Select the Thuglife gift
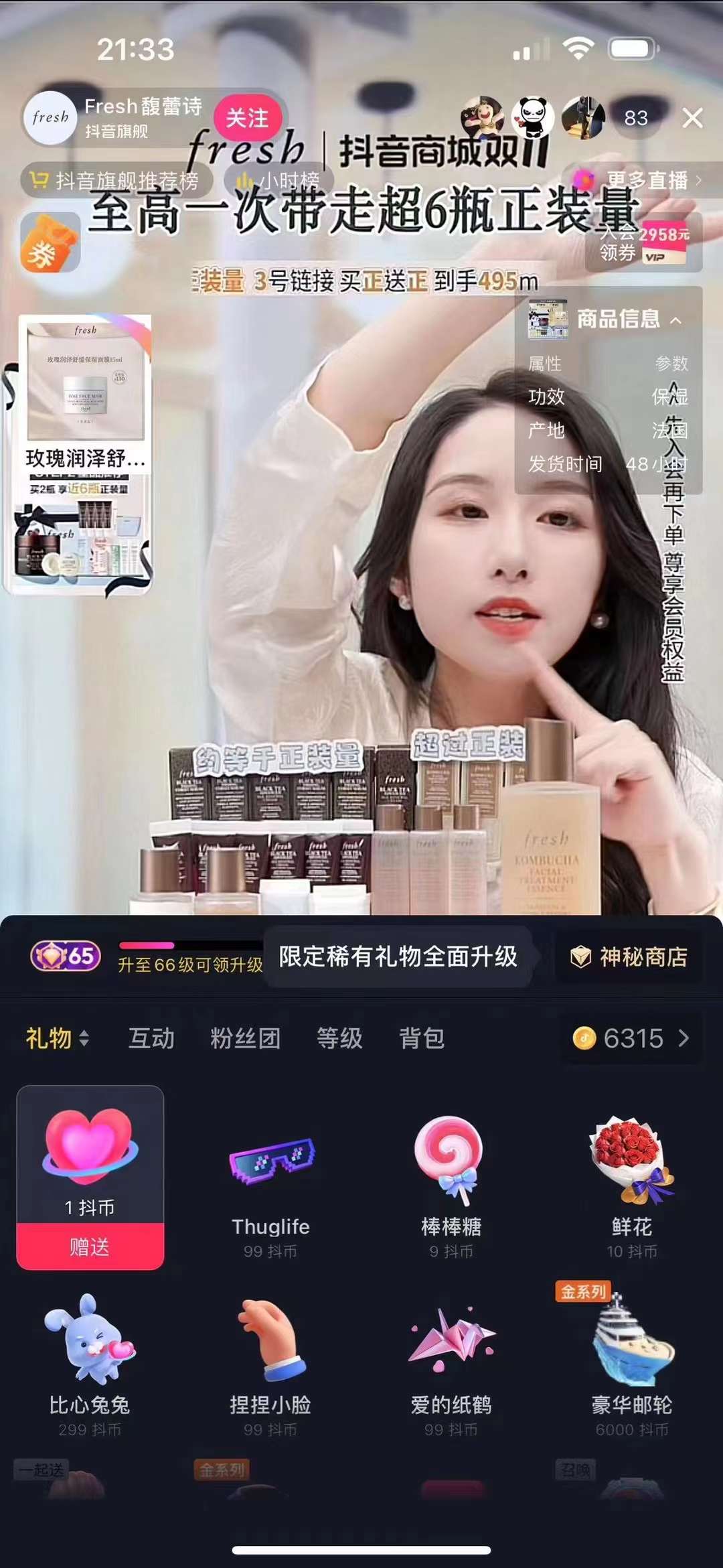723x1568 pixels. 270,1186
